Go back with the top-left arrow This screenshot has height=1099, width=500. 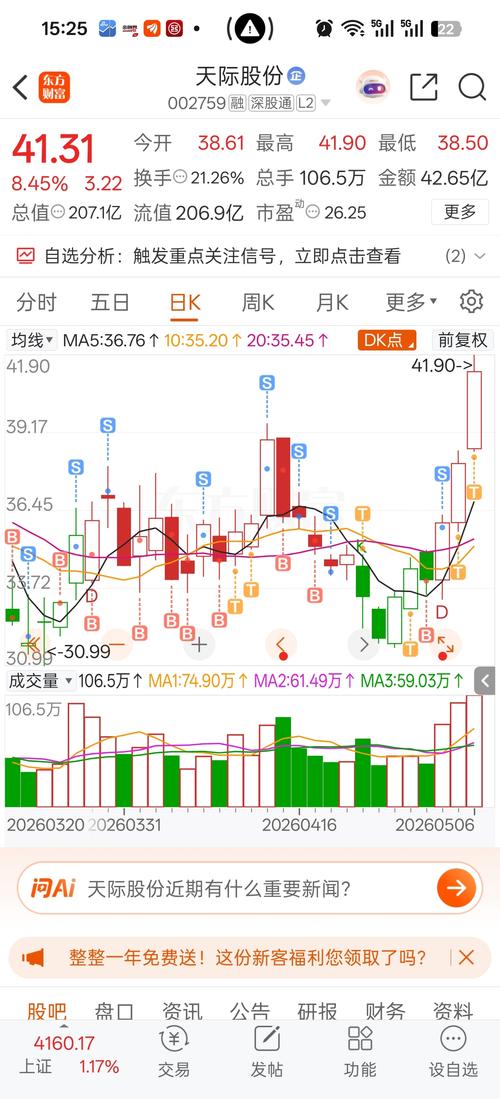pos(20,87)
